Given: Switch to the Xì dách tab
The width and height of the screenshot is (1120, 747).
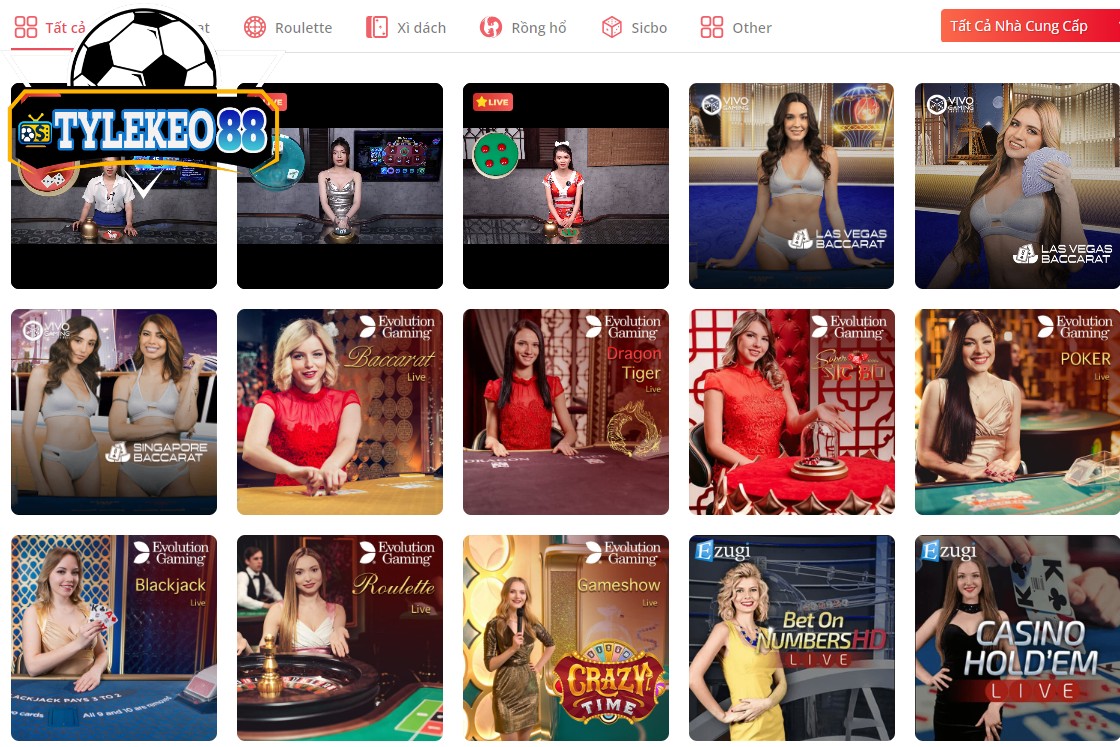Looking at the screenshot, I should tap(406, 28).
